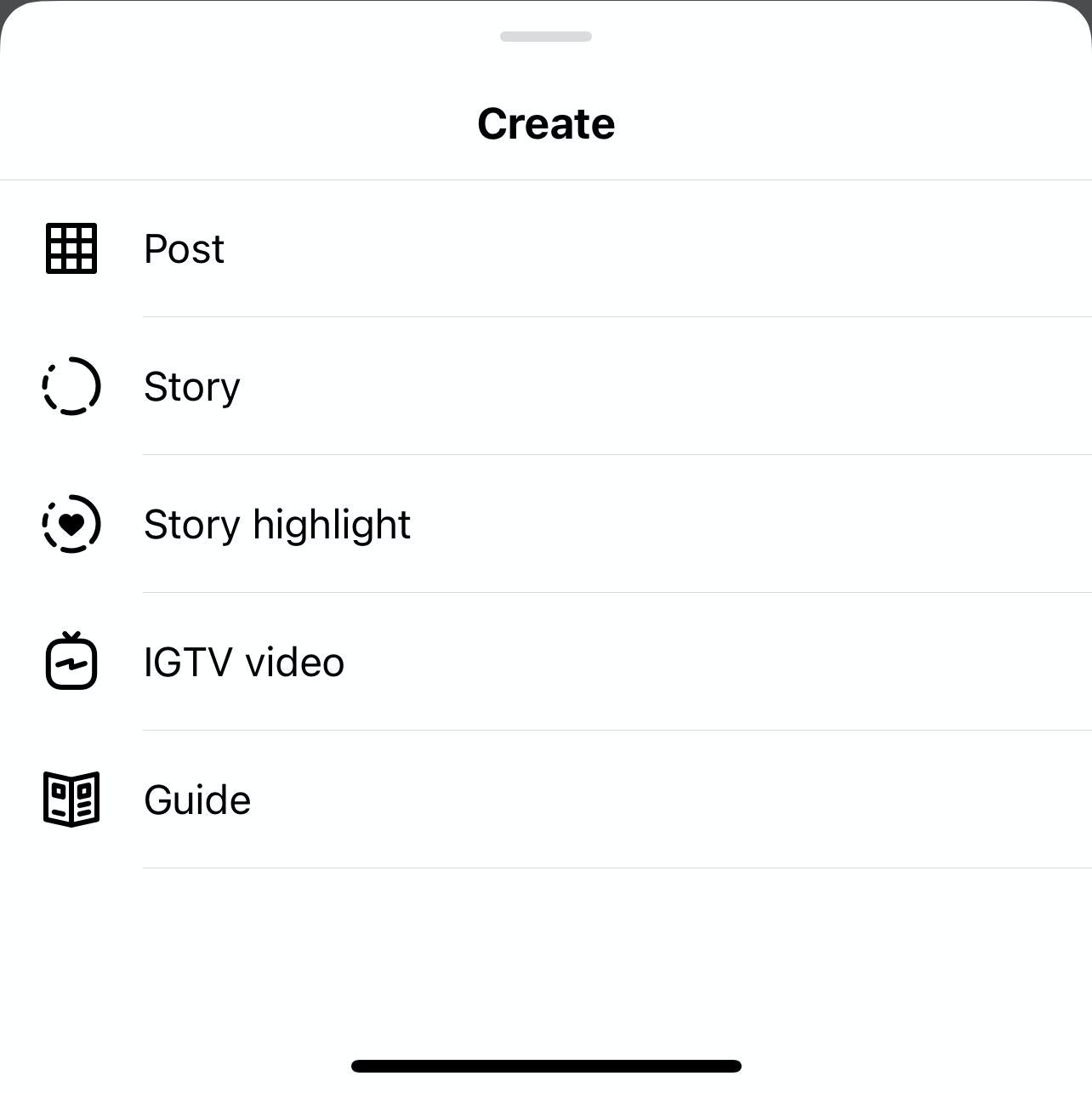Tap the Post creation icon
Viewport: 1092px width, 1093px height.
(x=71, y=248)
